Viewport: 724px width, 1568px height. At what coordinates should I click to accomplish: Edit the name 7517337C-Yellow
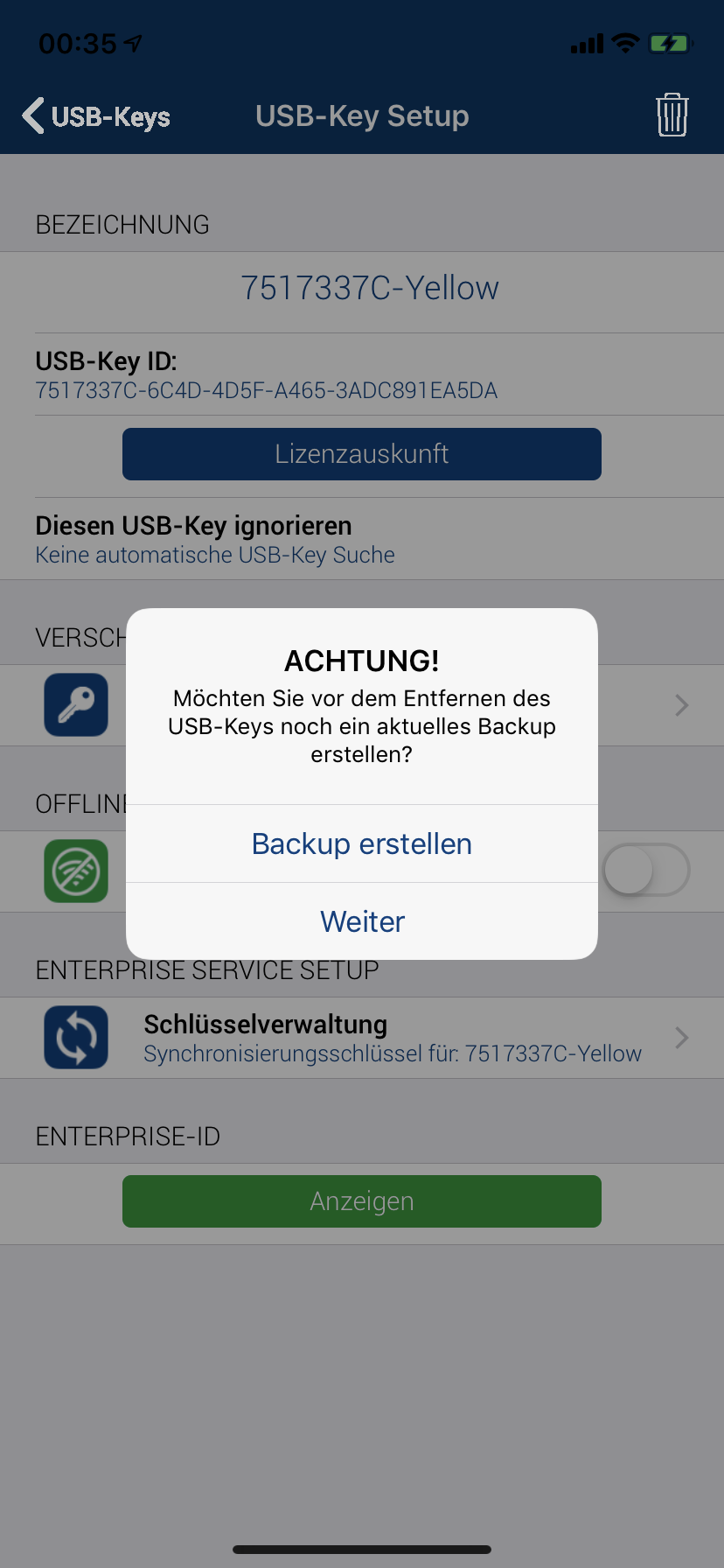pyautogui.click(x=369, y=288)
